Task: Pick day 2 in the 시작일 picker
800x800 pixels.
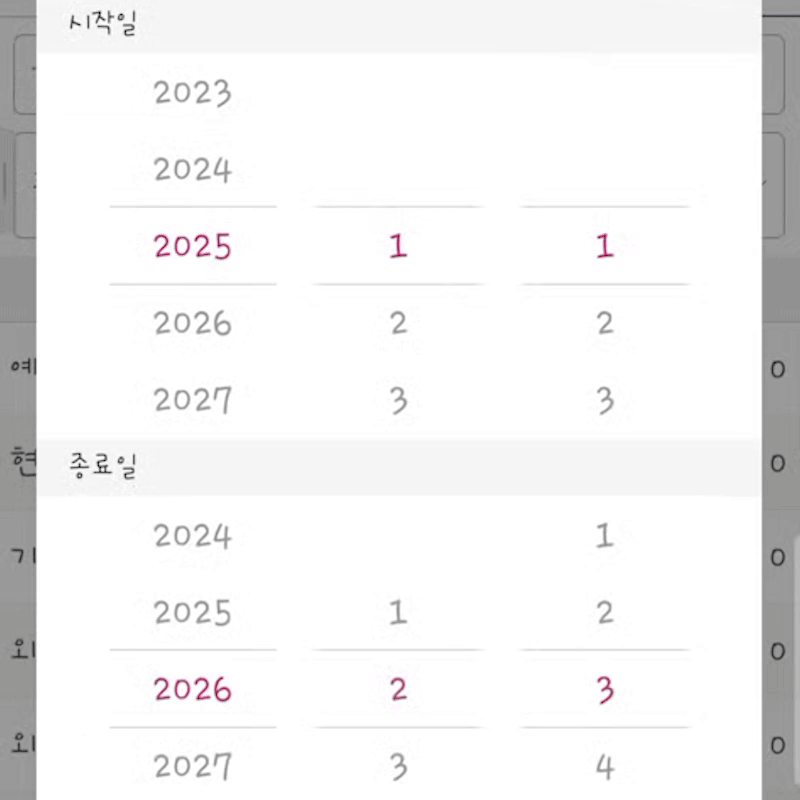Action: coord(605,323)
